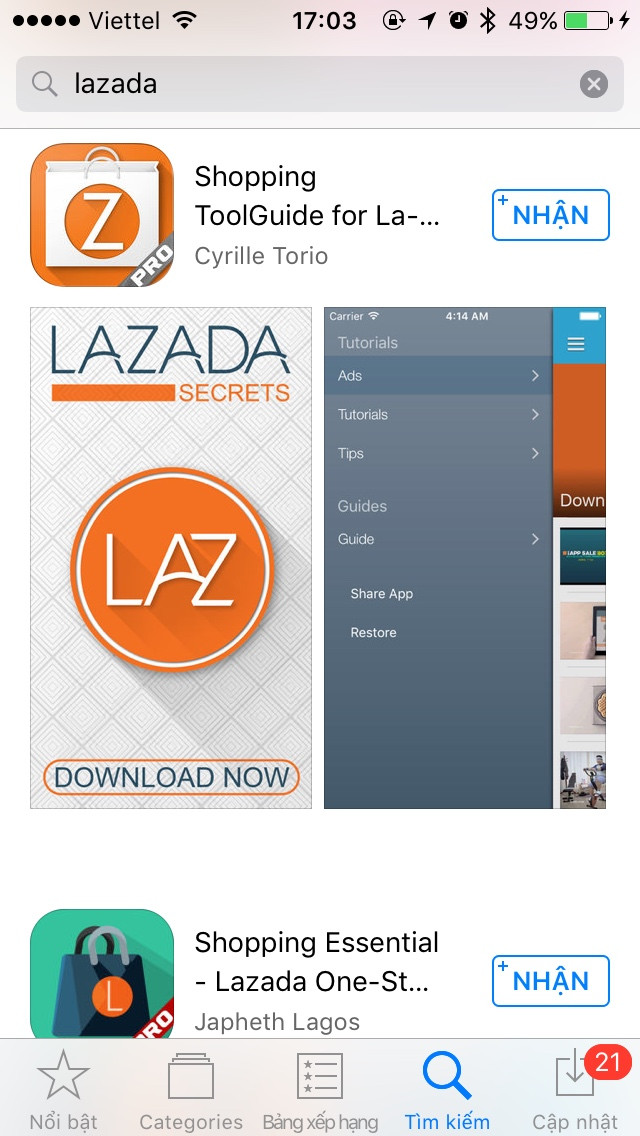Get the Shopping Essential app with NHẬN
The image size is (640, 1136).
click(x=550, y=981)
